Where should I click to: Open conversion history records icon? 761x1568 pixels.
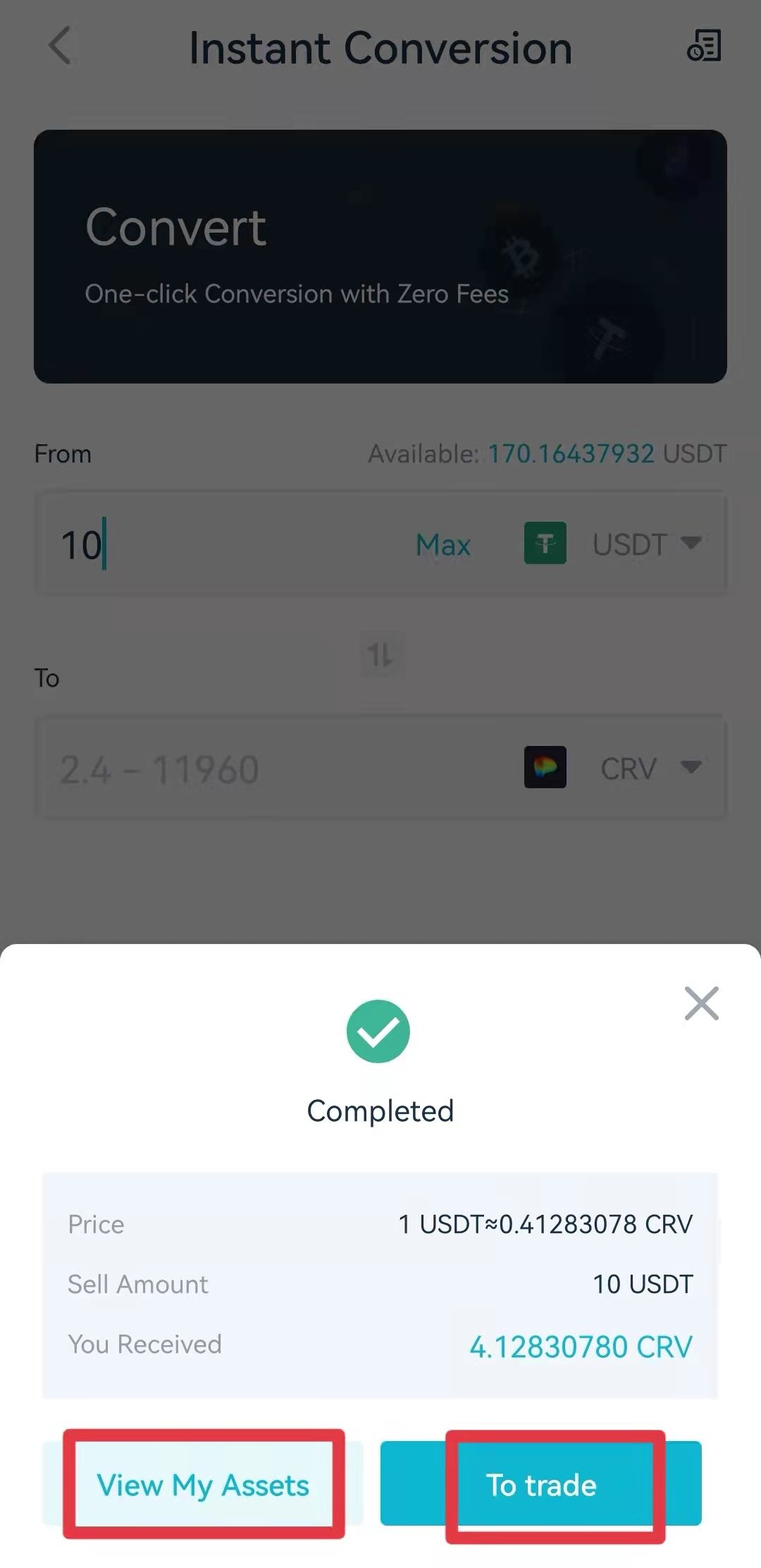coord(704,47)
